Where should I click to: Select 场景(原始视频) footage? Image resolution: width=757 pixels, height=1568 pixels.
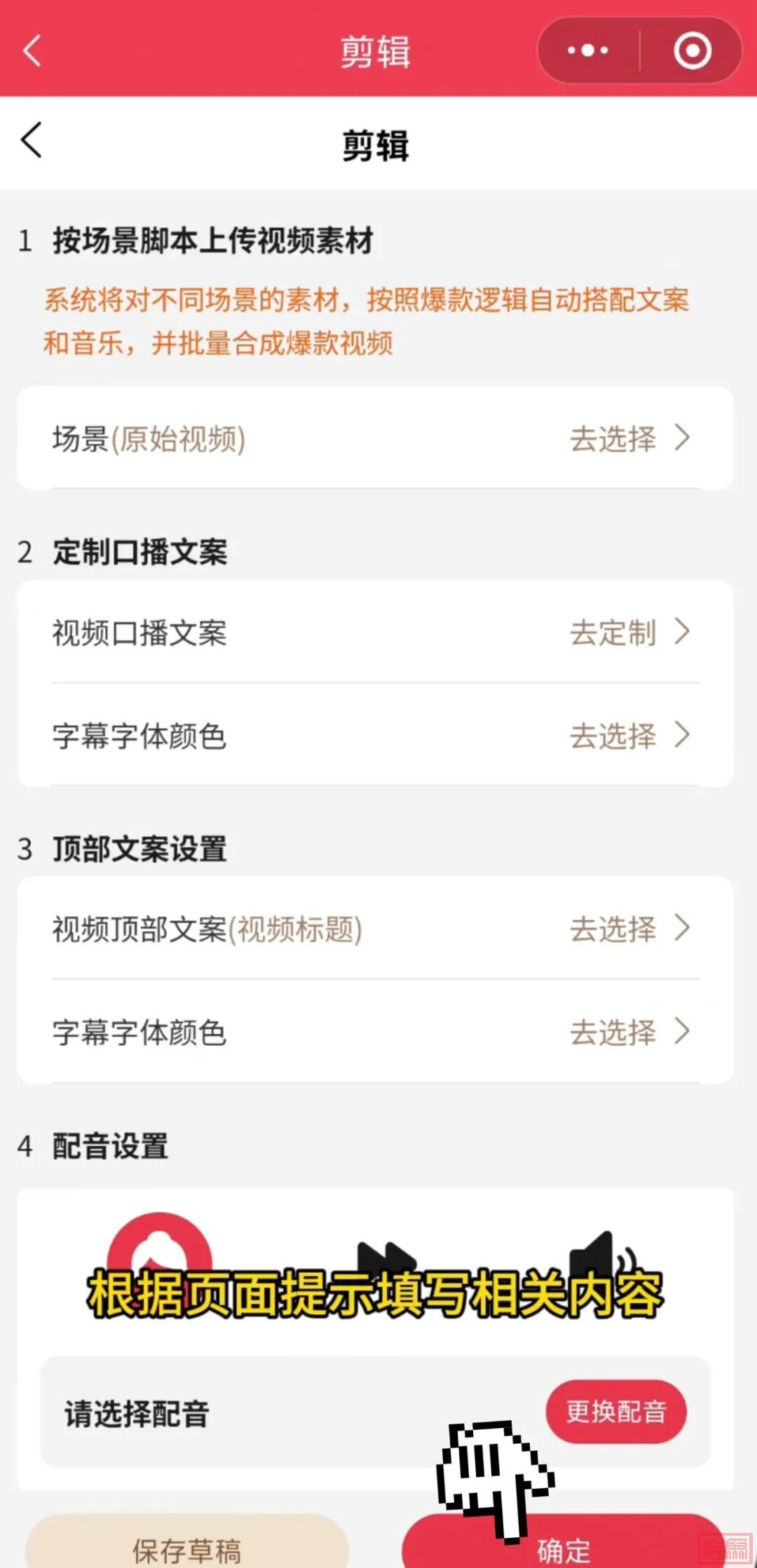click(376, 439)
